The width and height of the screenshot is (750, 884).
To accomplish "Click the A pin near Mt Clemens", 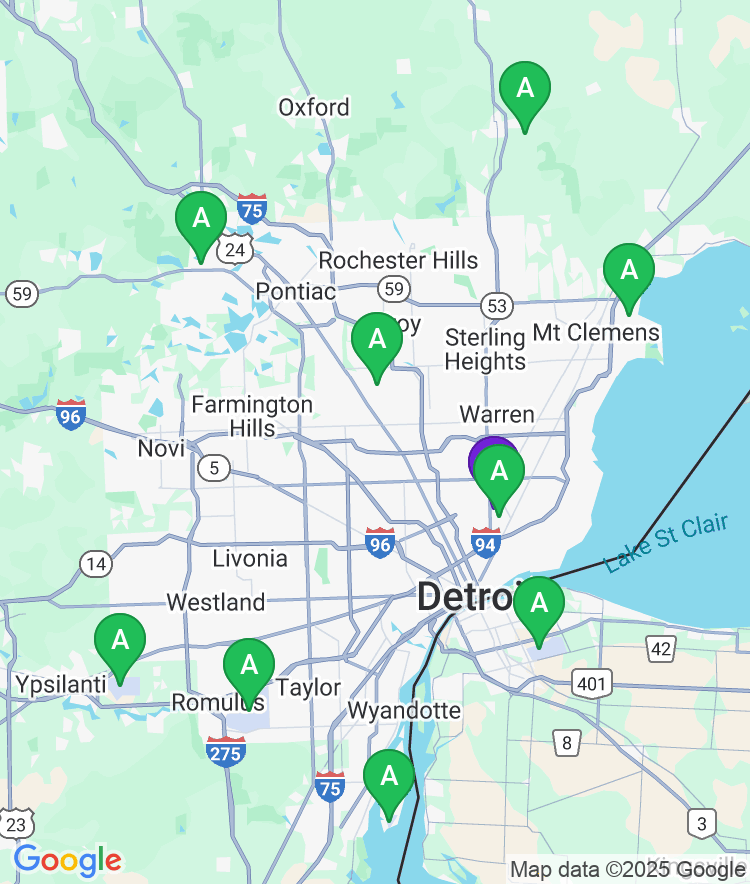I will click(630, 270).
